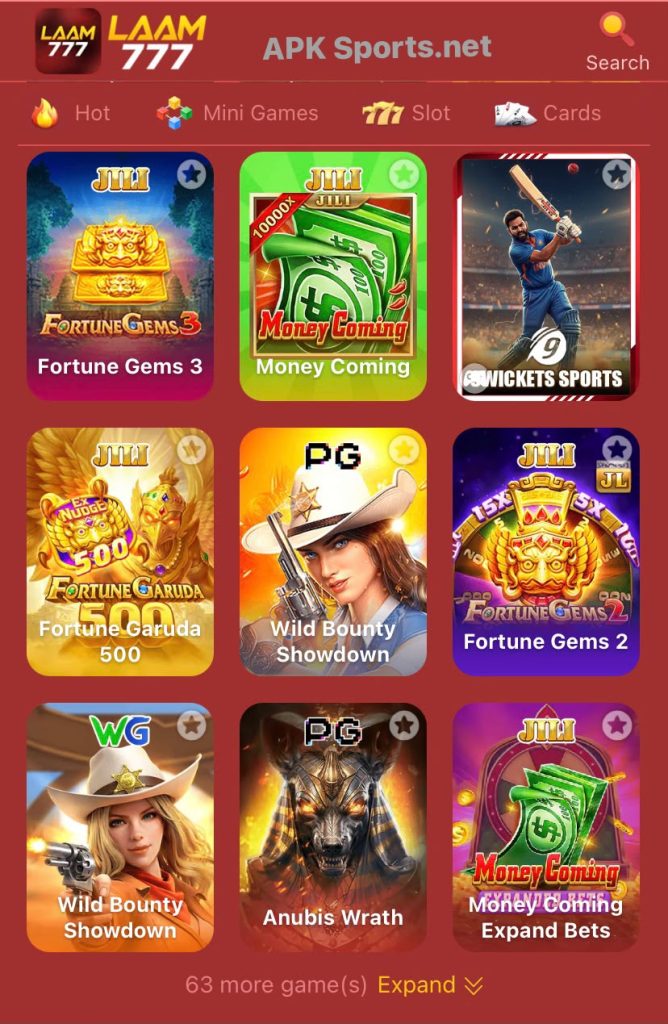Launch the Money Coming game tile

(x=333, y=276)
